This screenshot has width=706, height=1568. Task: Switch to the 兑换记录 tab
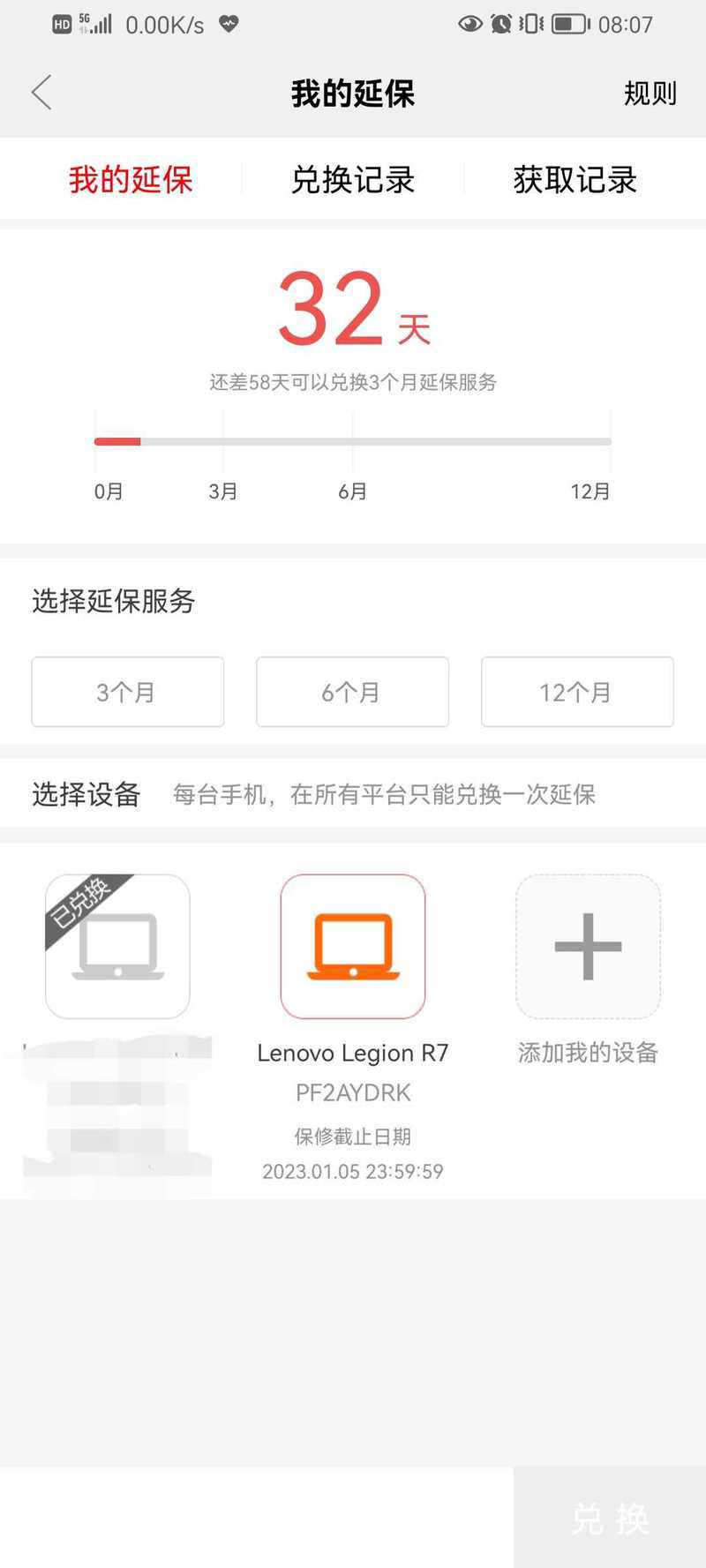click(353, 180)
